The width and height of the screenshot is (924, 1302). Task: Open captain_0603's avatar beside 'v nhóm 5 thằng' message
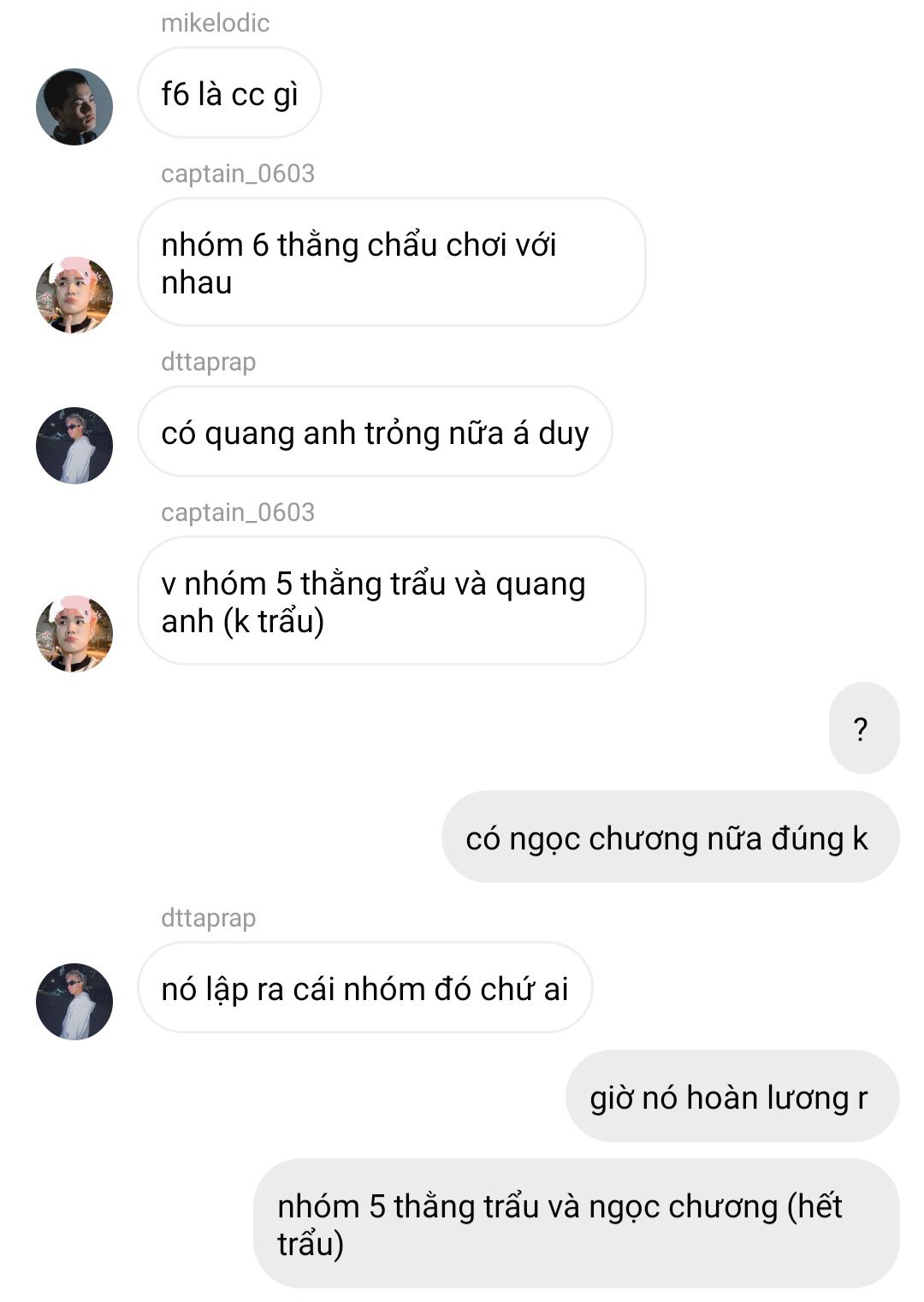coord(74,634)
